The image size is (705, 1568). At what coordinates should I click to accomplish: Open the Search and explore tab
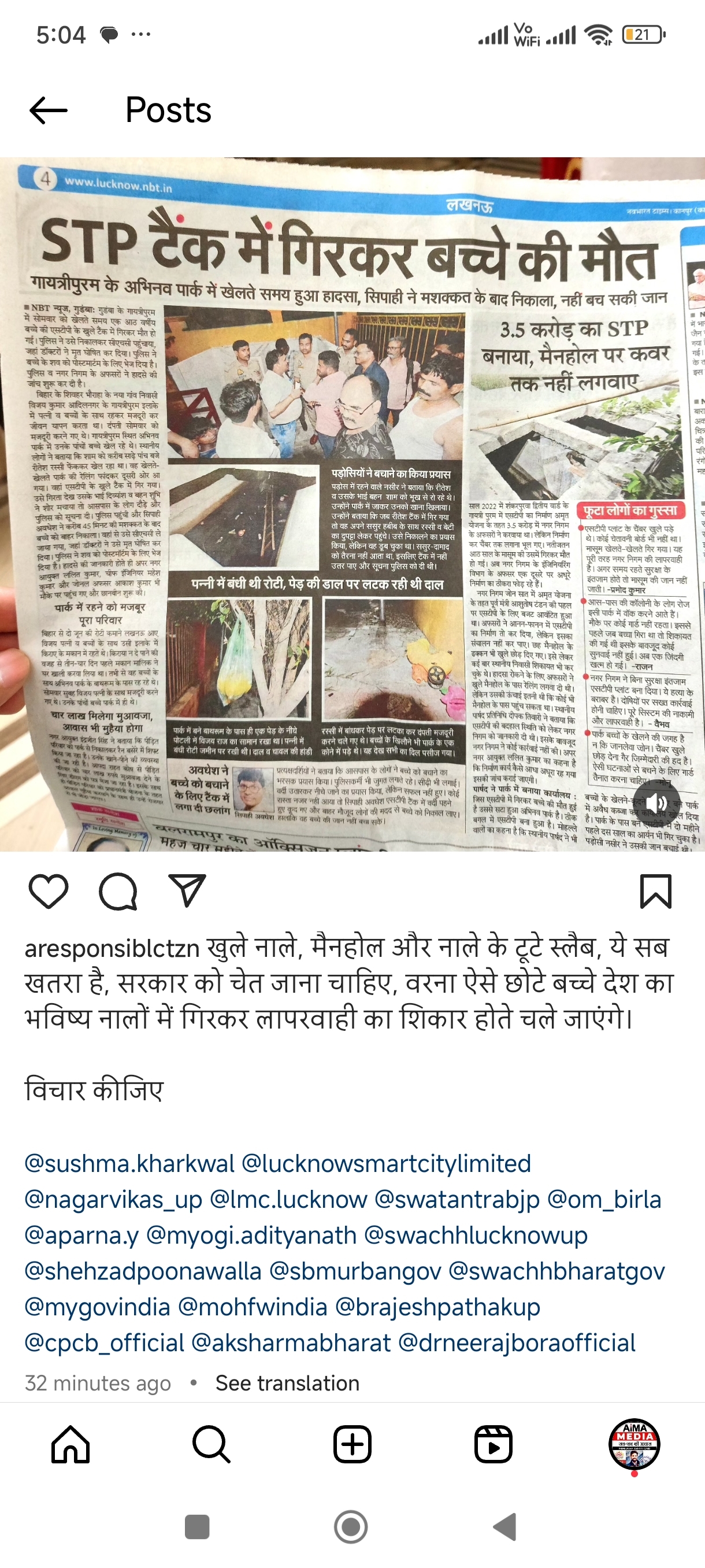(211, 1444)
